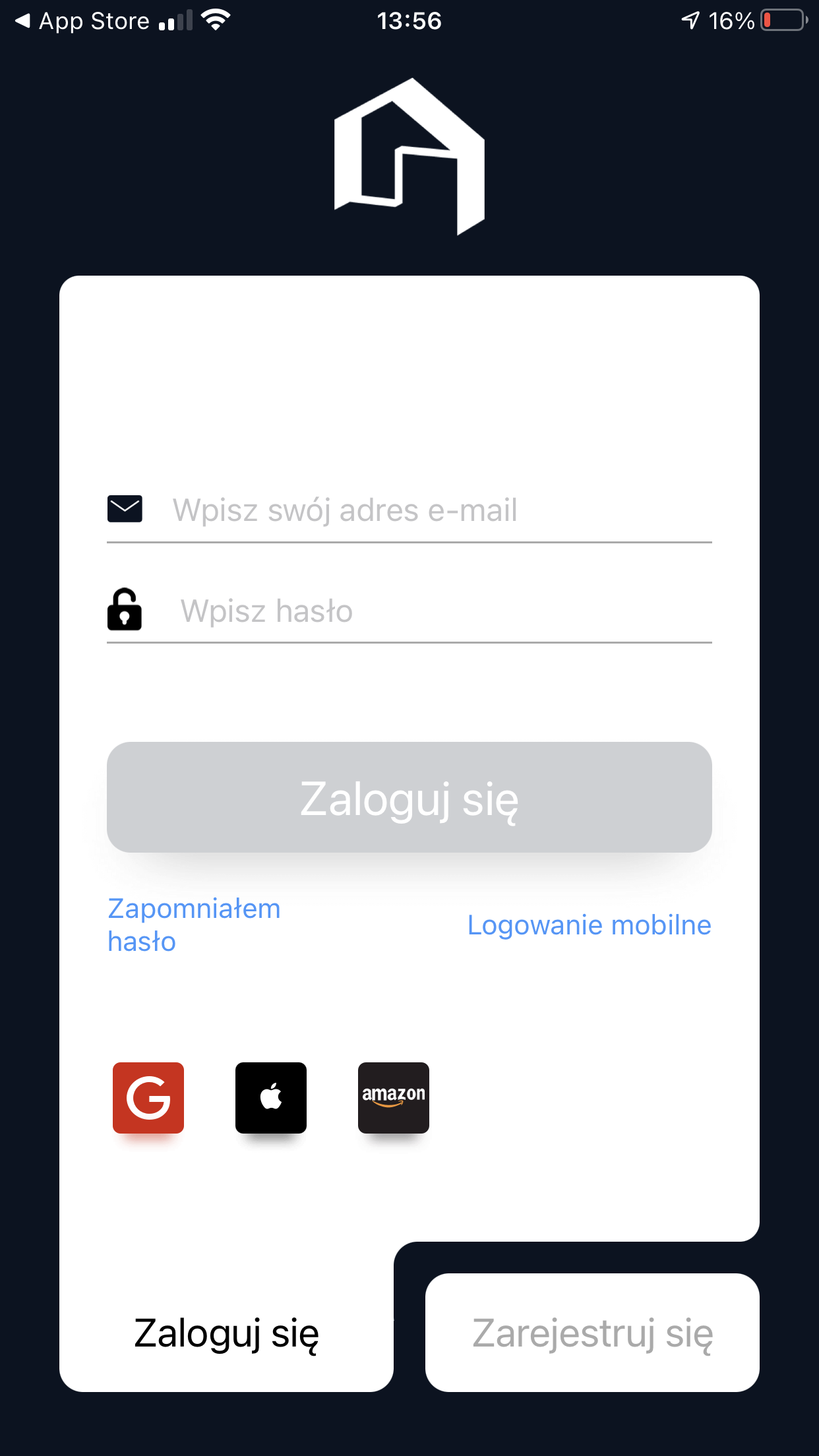Select the bottom 'Zaloguj się' tab
Image resolution: width=819 pixels, height=1456 pixels.
(x=226, y=1333)
